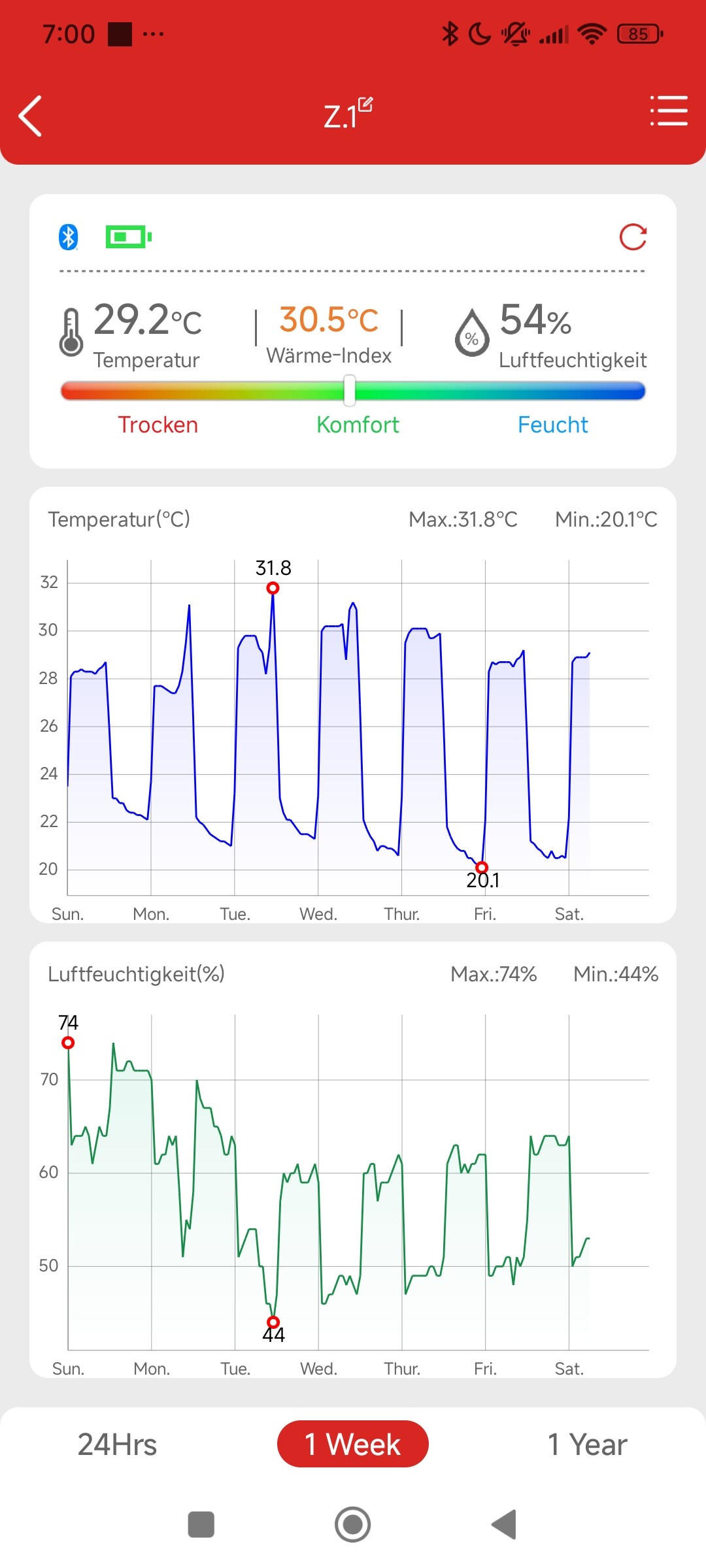706x1568 pixels.
Task: Open recent apps via square button
Action: tap(201, 1525)
